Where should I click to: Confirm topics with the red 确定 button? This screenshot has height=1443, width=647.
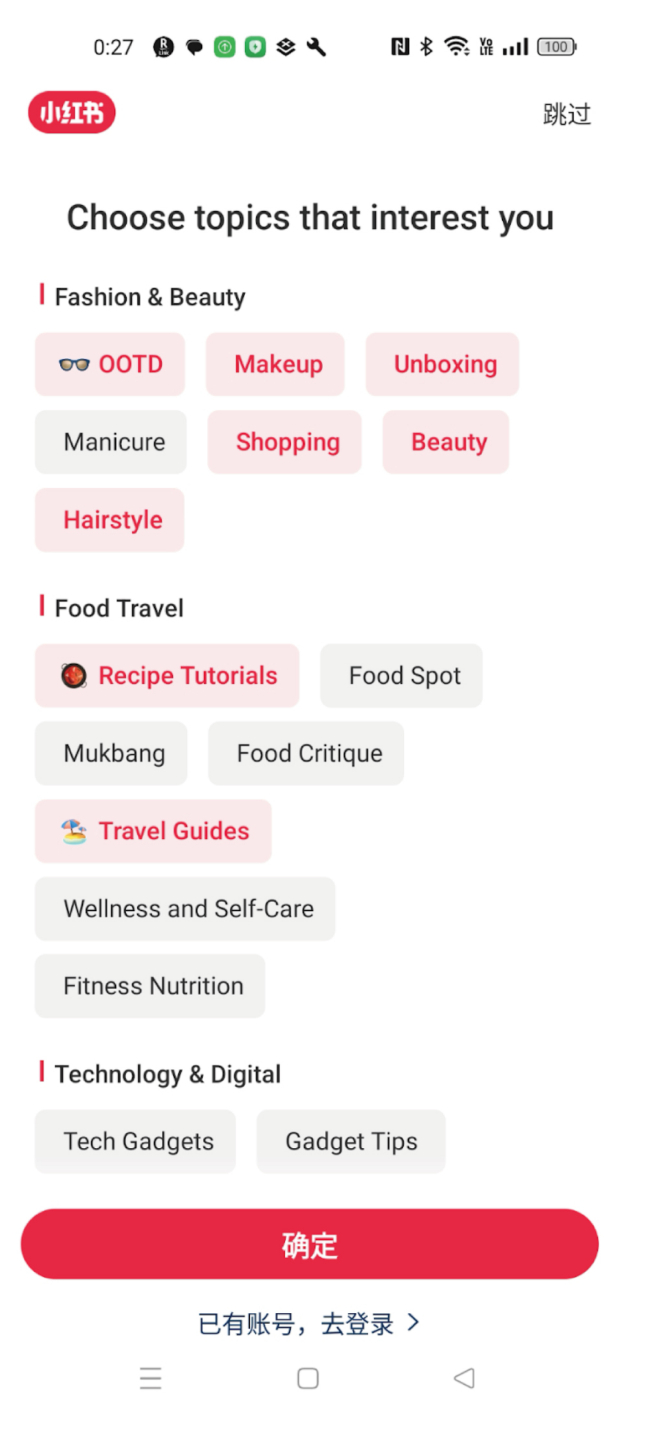coord(310,1244)
